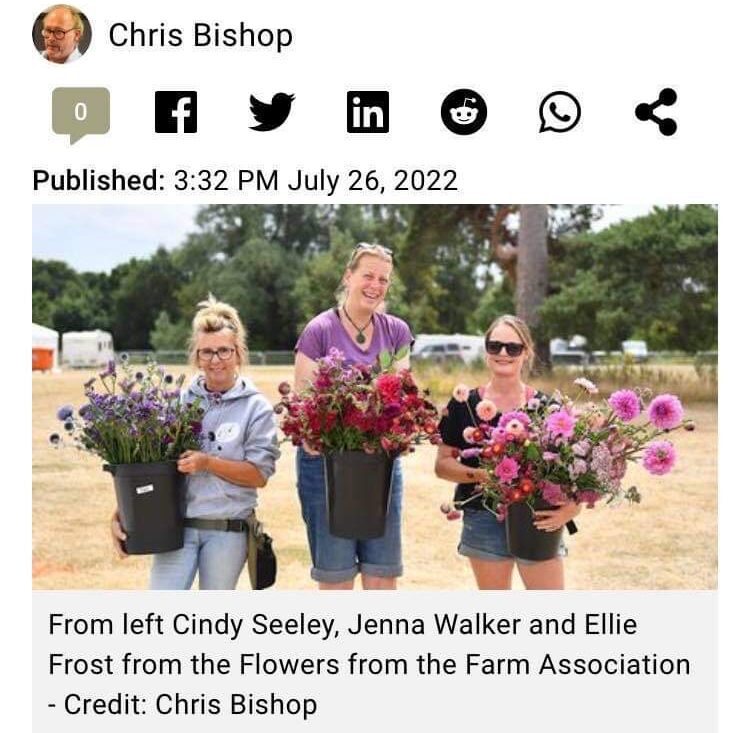The image size is (750, 733).
Task: Open the comments bubble showing 0
Action: point(80,113)
